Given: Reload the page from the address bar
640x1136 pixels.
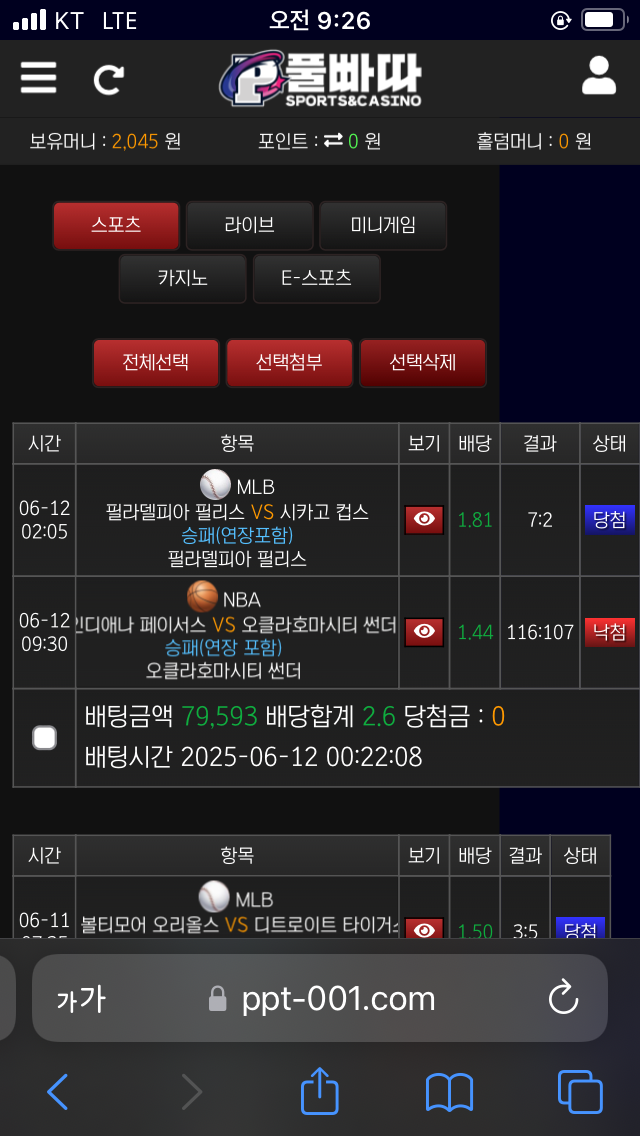Looking at the screenshot, I should tap(563, 998).
